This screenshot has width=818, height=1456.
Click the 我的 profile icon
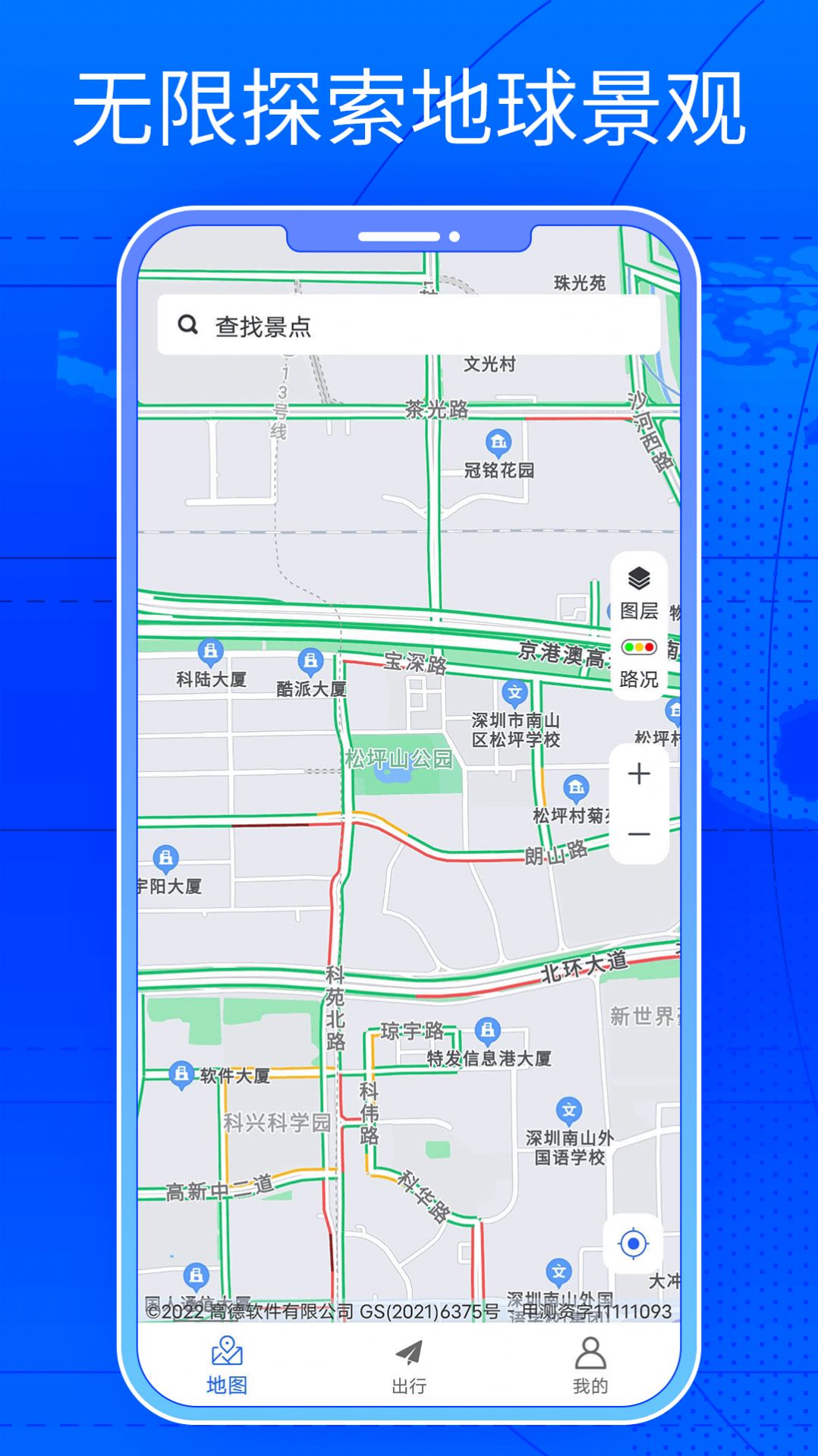click(x=590, y=1364)
